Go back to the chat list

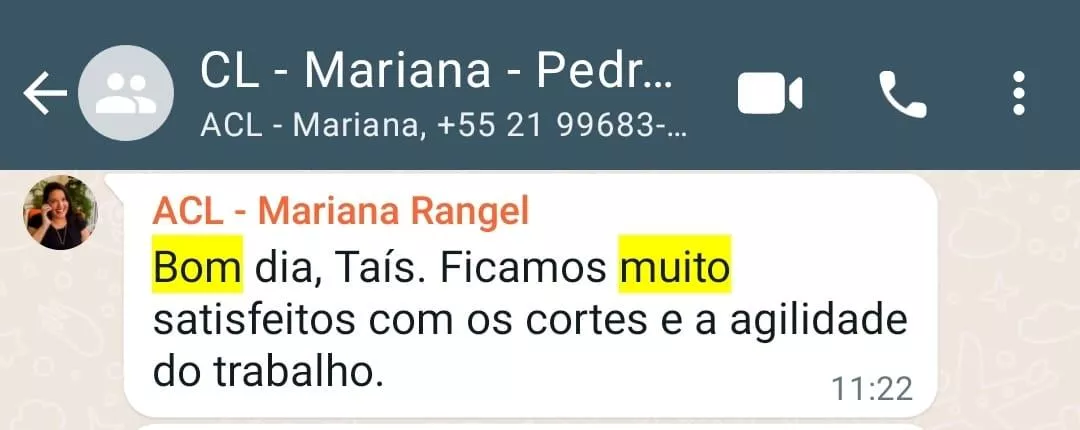(44, 94)
